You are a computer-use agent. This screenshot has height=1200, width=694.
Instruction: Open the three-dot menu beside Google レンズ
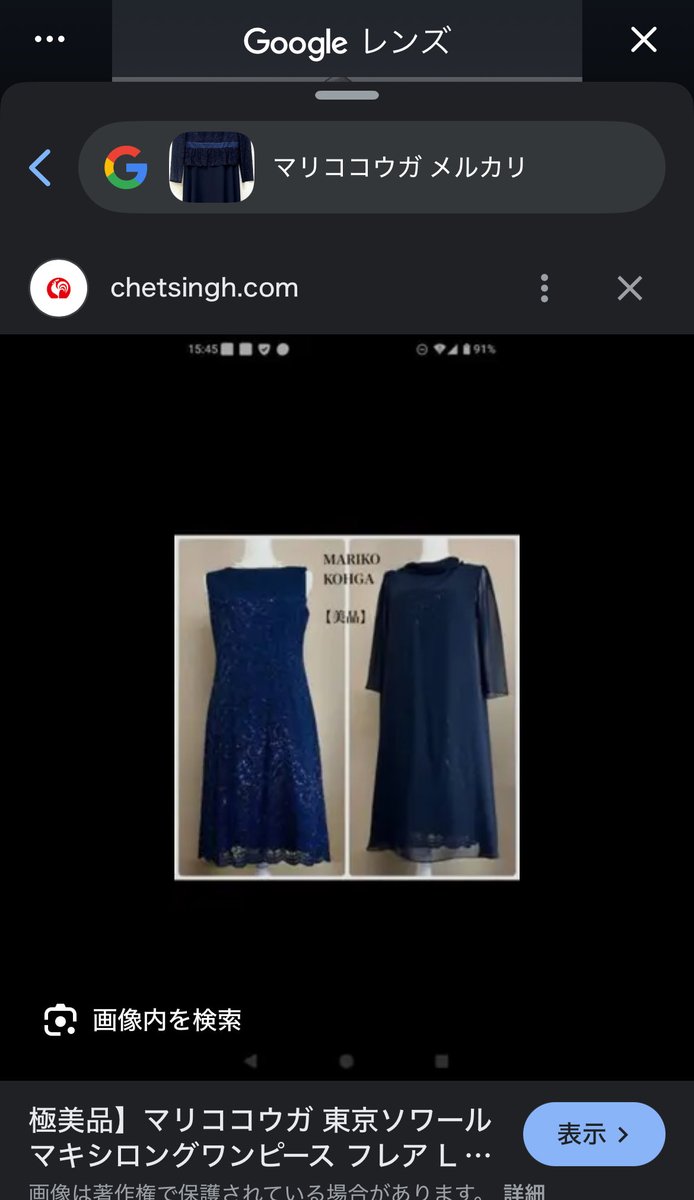(x=49, y=39)
